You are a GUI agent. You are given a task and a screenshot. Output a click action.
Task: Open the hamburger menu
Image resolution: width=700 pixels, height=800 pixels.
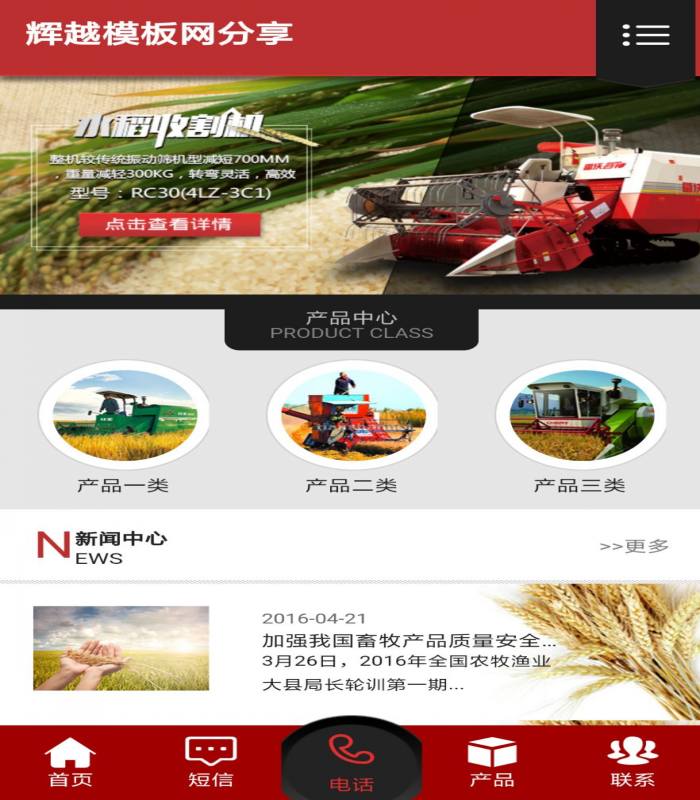click(x=646, y=35)
